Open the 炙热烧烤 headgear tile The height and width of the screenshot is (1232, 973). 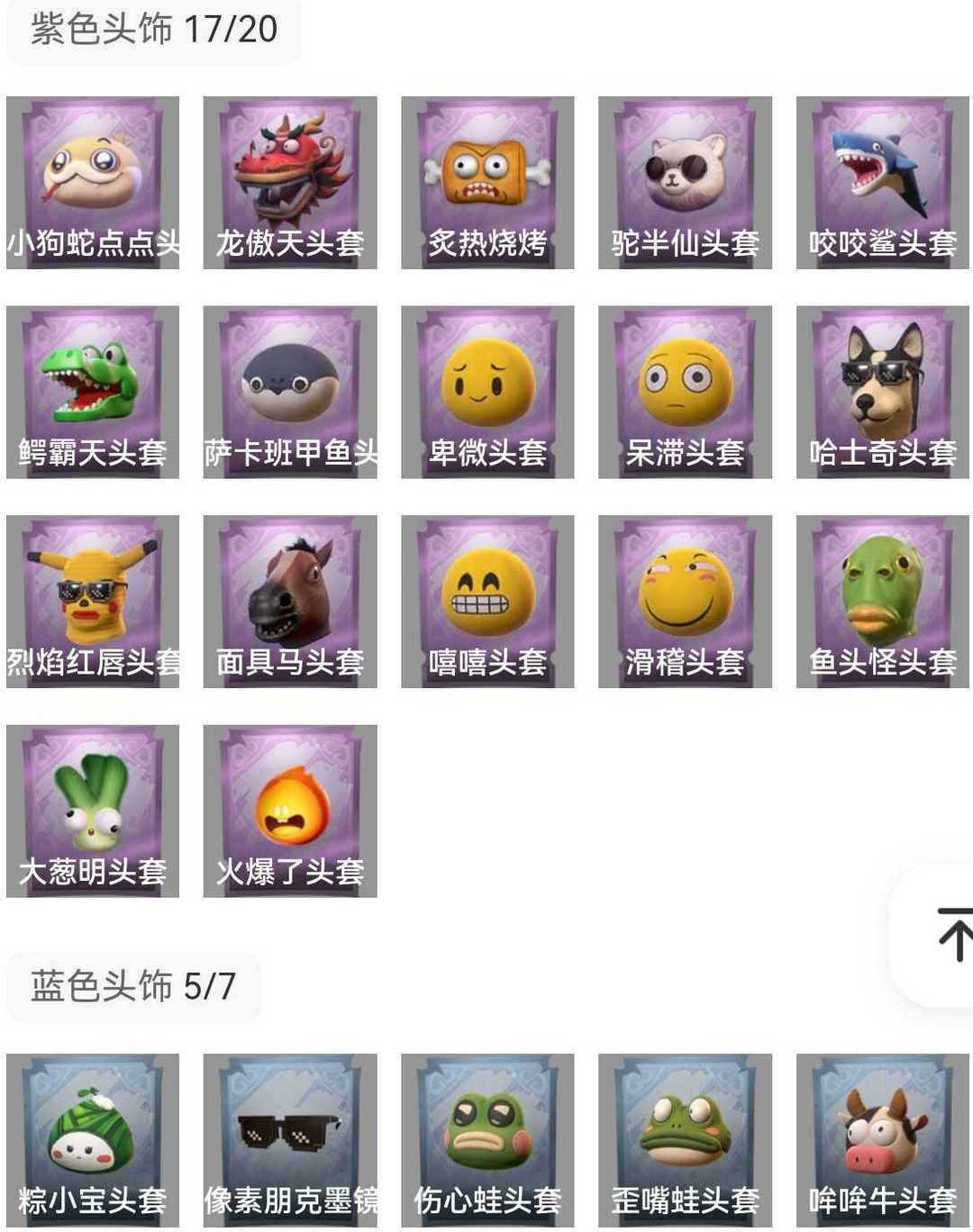(x=487, y=183)
